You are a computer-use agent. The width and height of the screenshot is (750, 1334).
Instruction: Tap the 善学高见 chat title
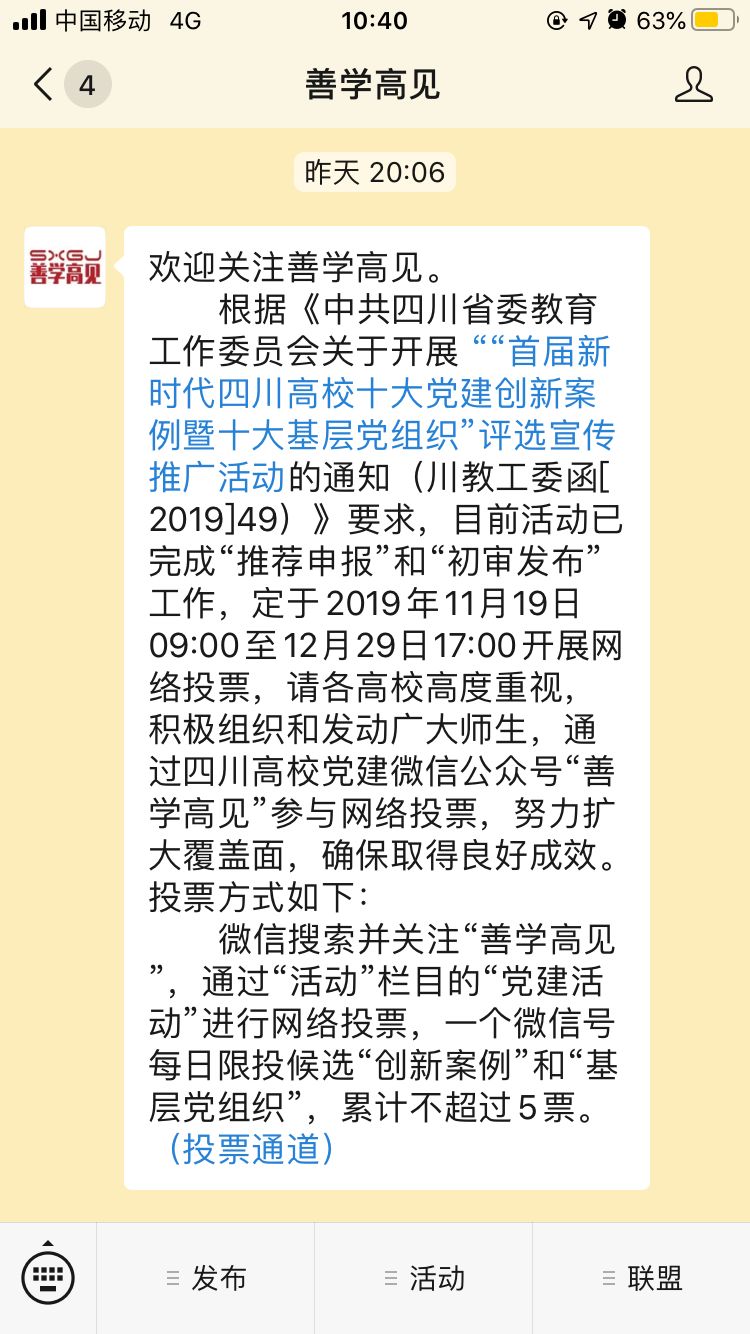[374, 84]
